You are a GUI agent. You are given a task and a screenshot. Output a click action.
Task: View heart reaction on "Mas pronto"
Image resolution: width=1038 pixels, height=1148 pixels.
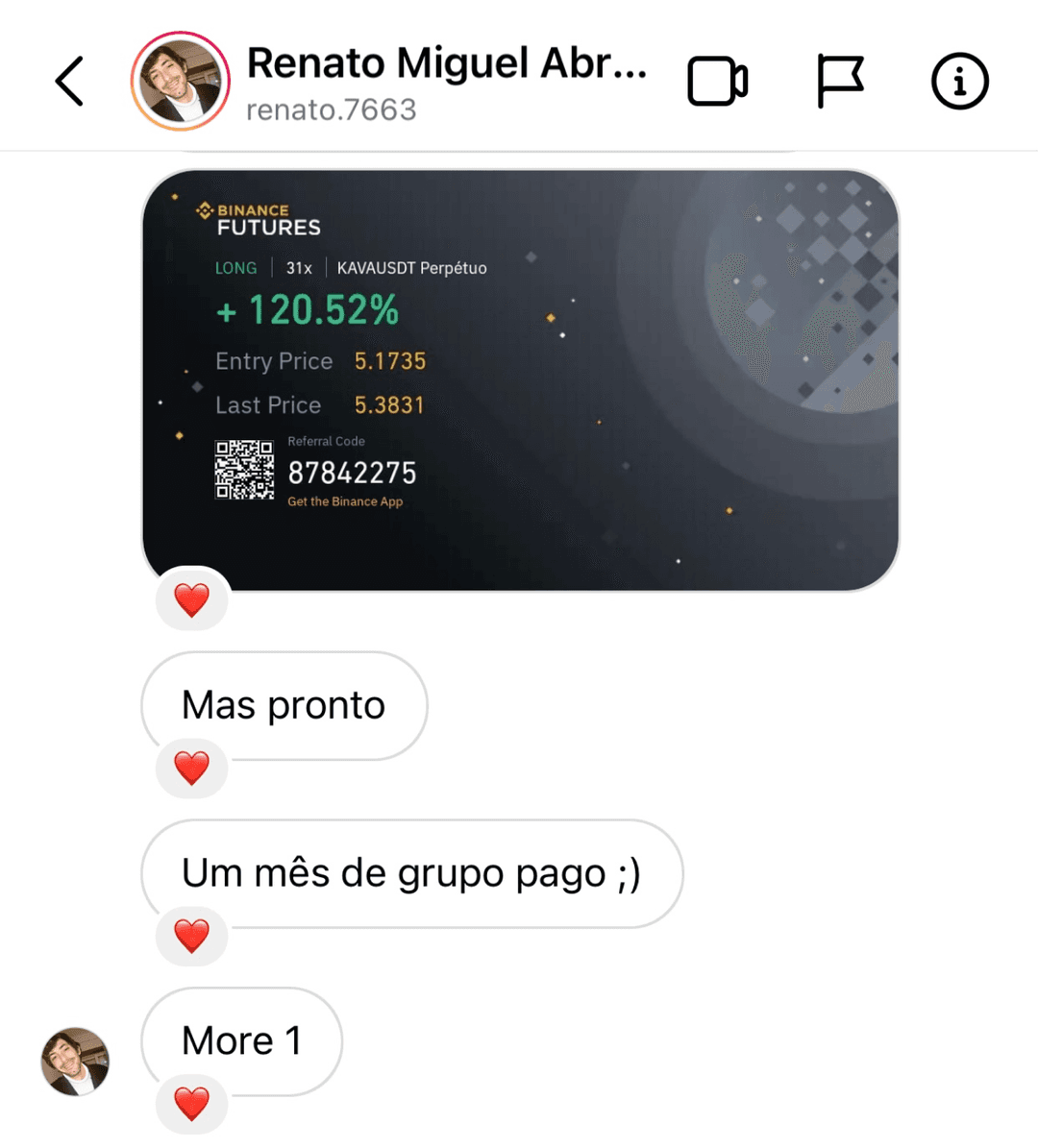[x=192, y=769]
